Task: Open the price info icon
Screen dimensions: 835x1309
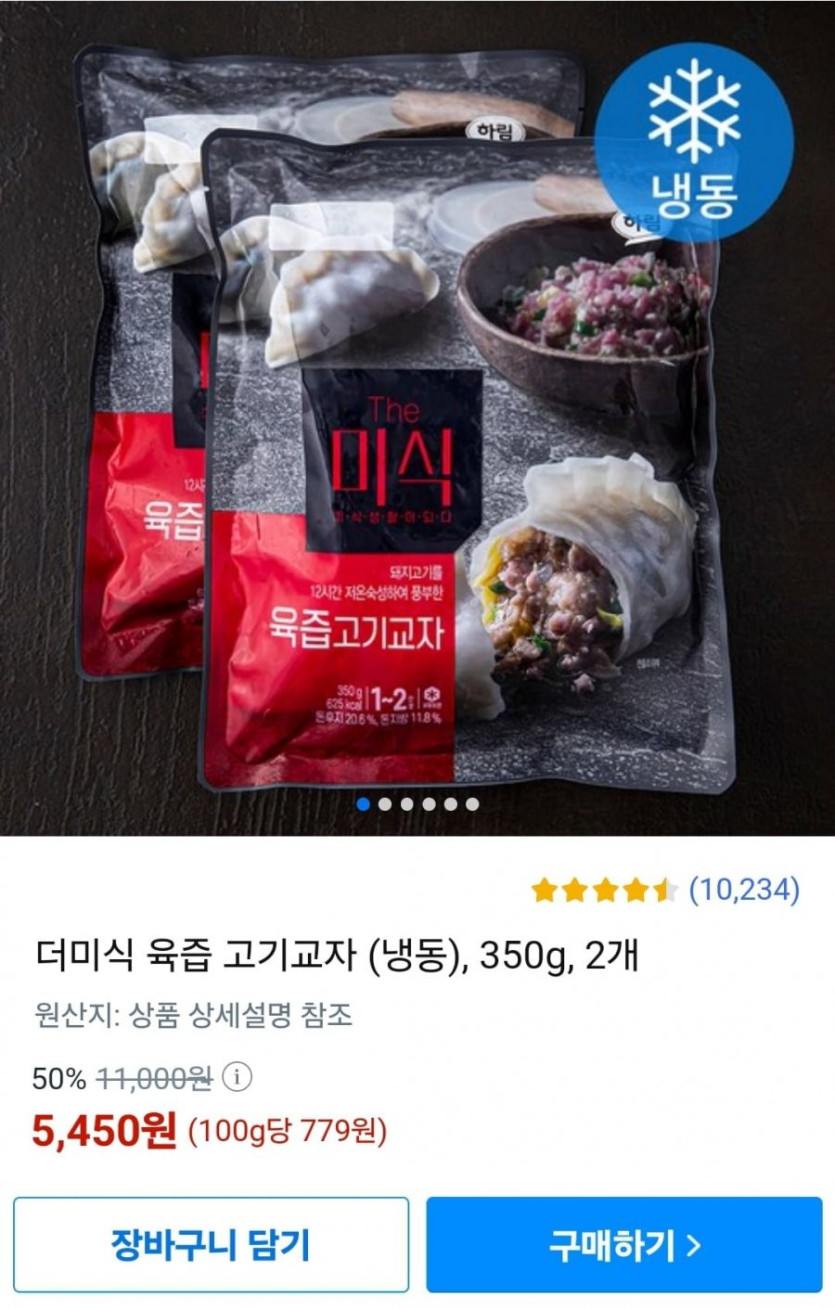Action: 237,1077
